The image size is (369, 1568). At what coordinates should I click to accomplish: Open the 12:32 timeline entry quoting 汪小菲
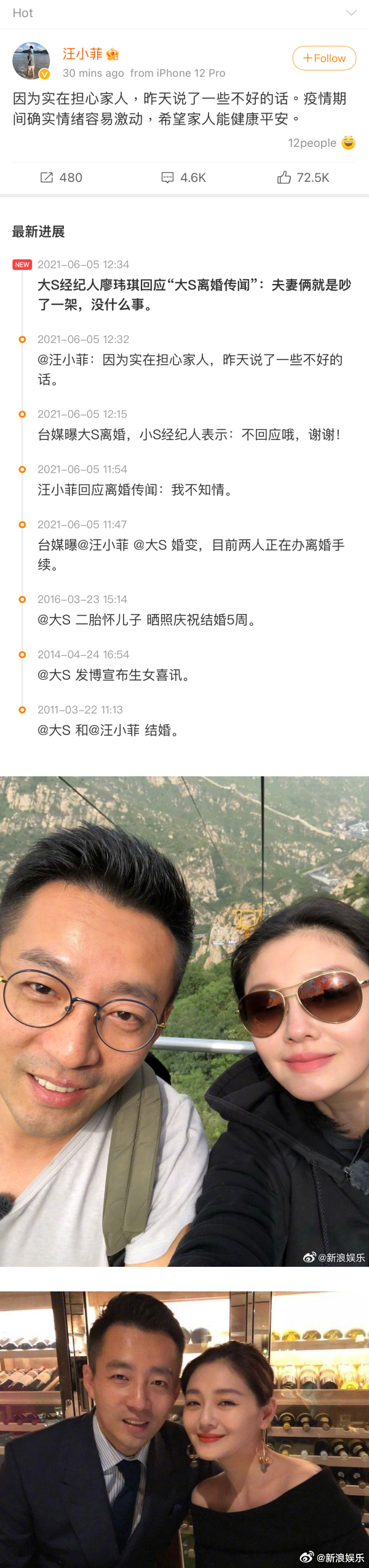pos(191,369)
